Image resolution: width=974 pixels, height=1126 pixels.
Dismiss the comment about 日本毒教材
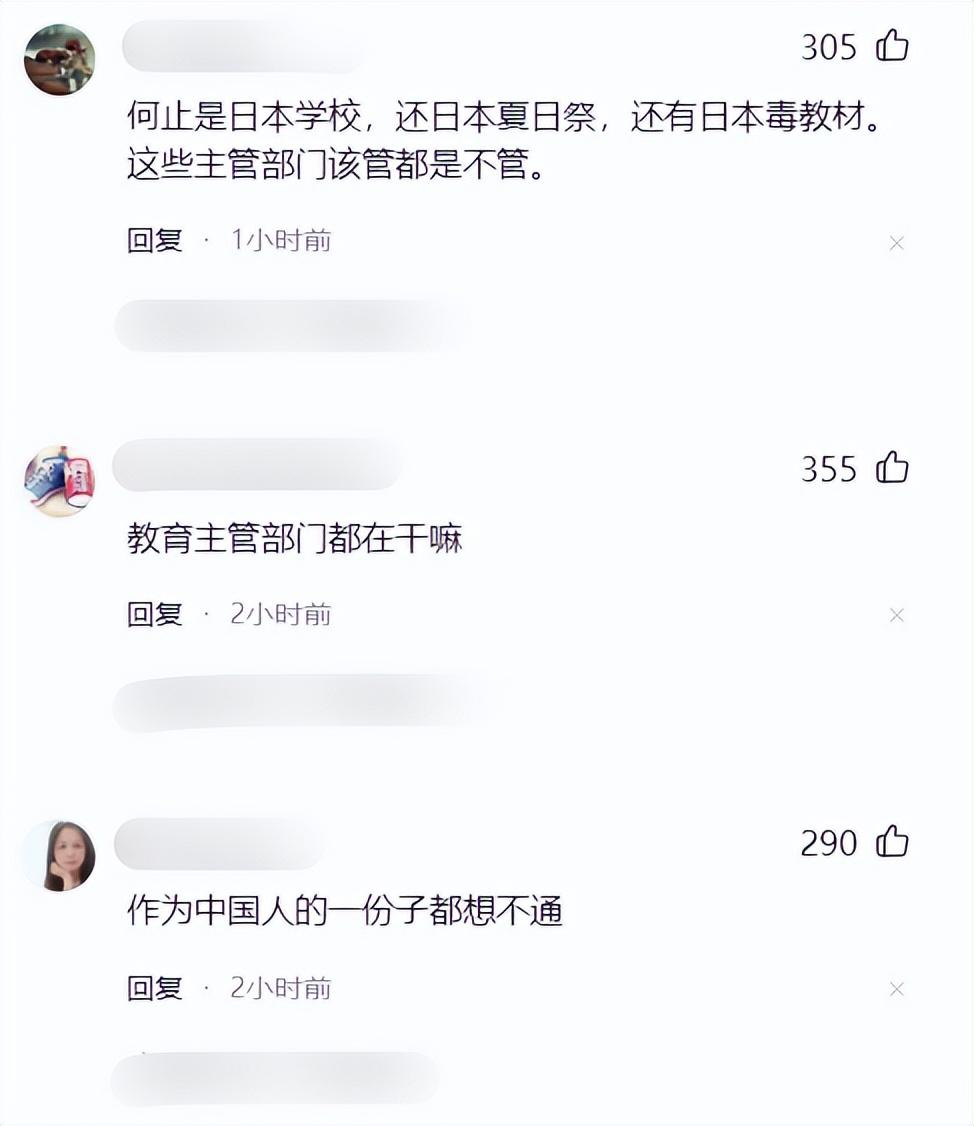tap(896, 243)
